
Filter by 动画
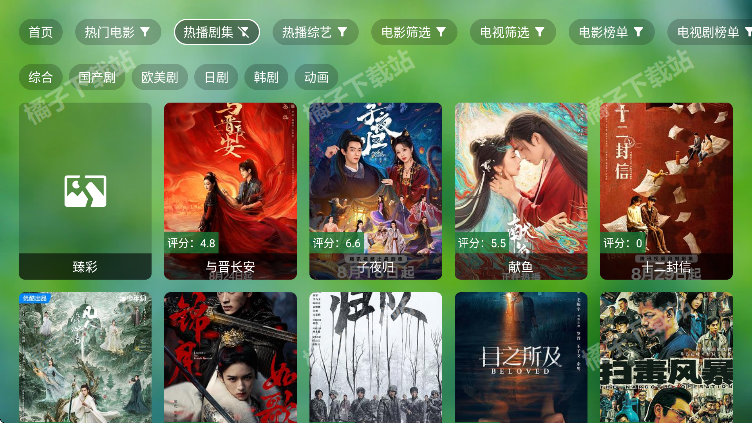coord(316,77)
